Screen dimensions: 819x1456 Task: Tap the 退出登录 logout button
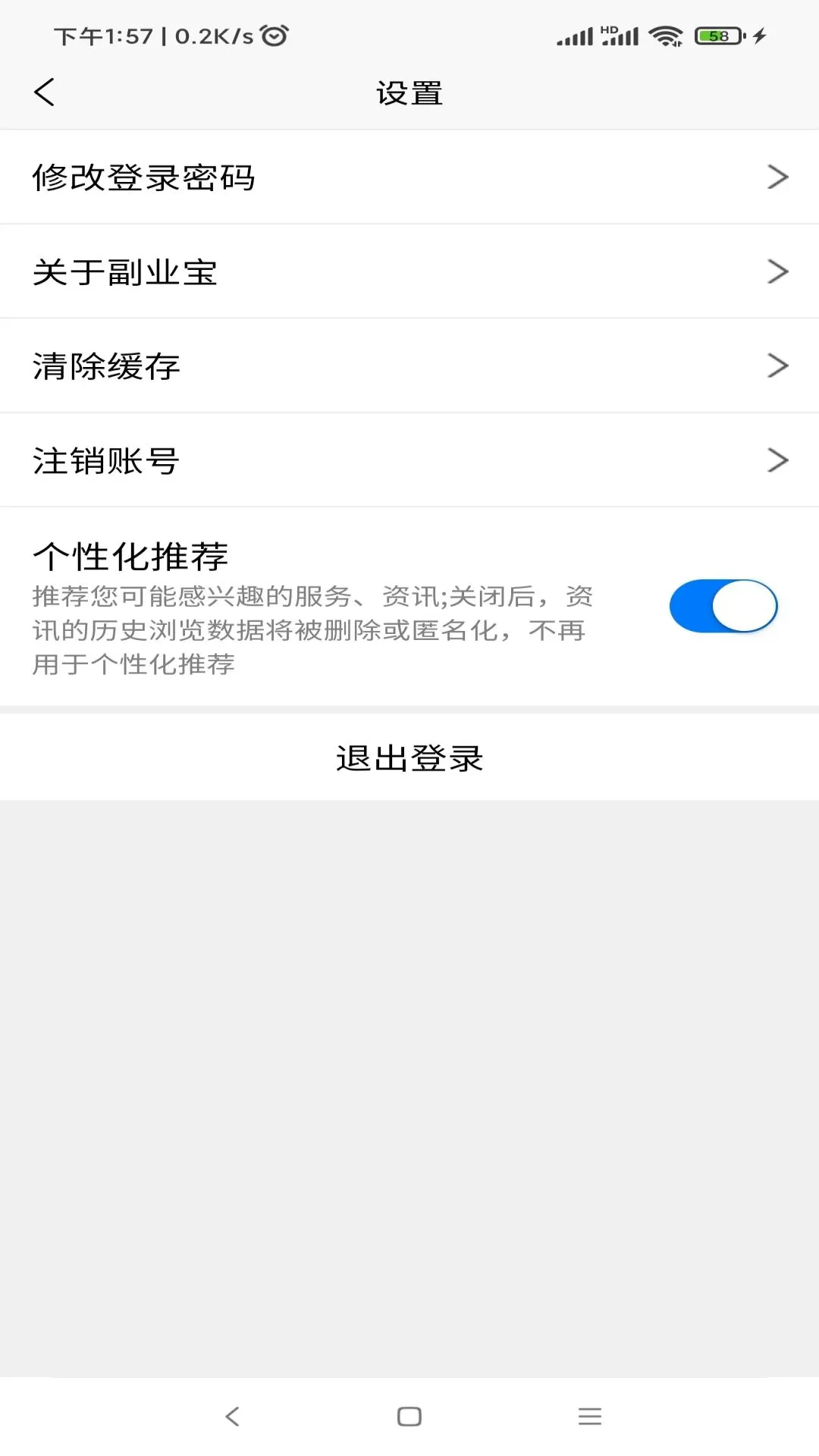409,757
